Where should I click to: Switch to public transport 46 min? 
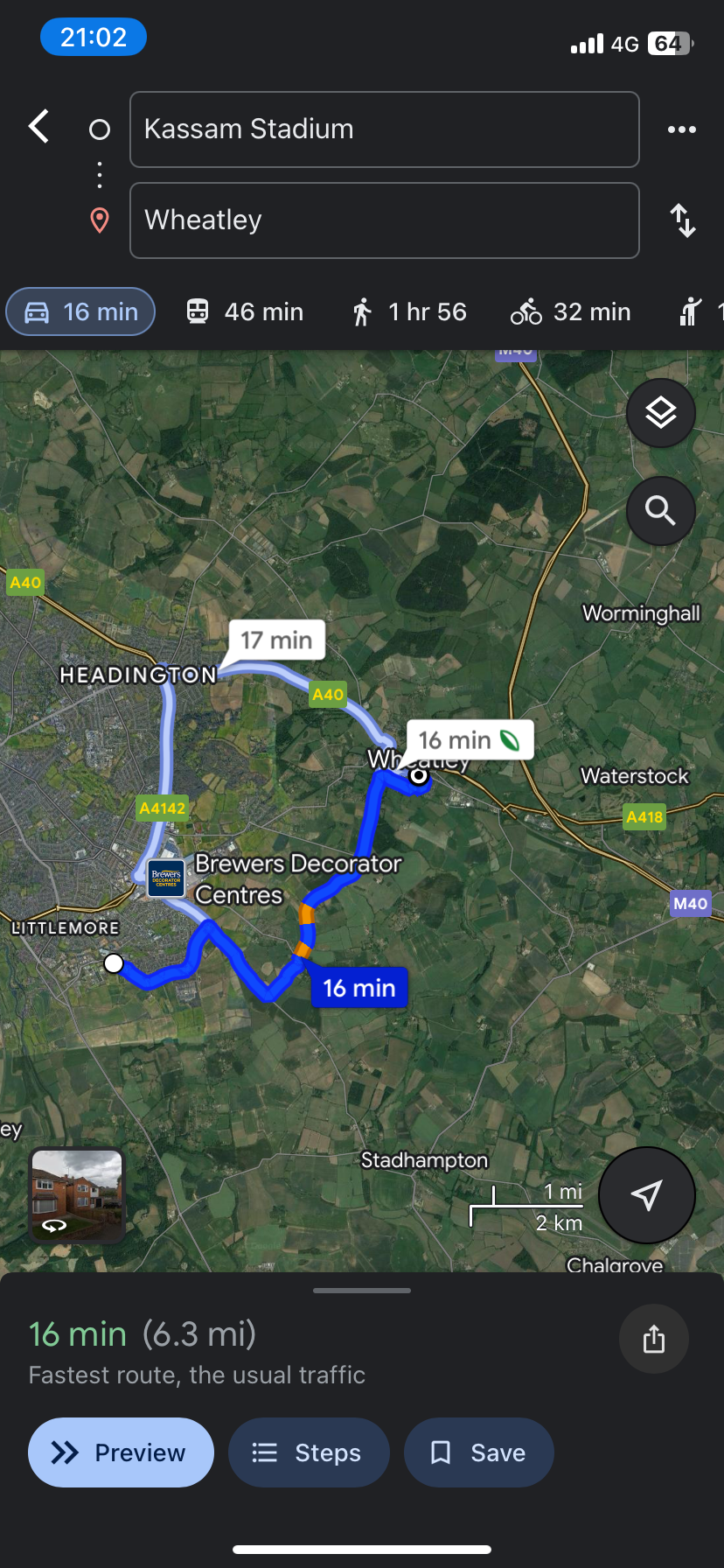[x=245, y=312]
